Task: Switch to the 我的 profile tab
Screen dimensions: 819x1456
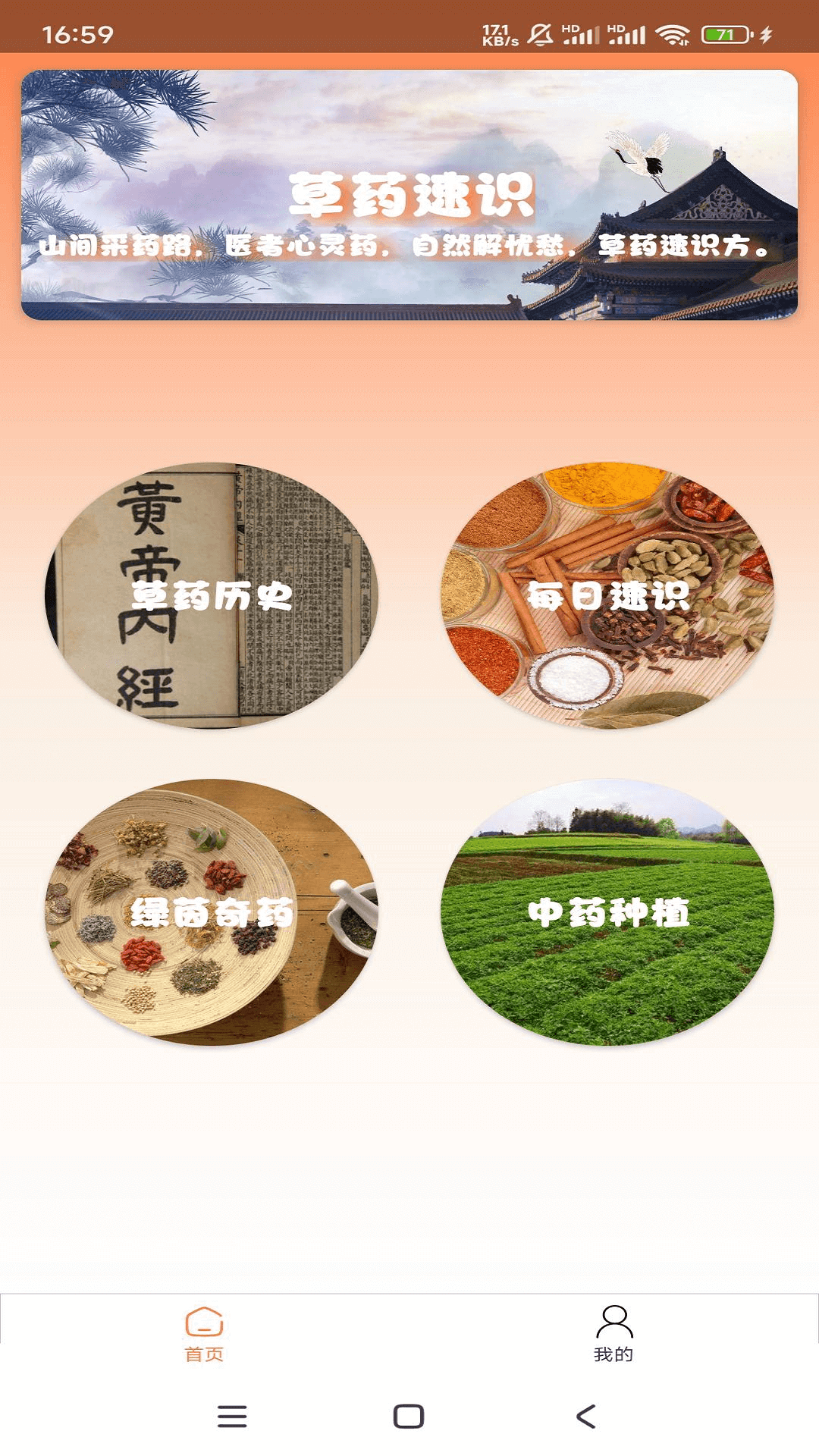Action: pyautogui.click(x=613, y=1334)
